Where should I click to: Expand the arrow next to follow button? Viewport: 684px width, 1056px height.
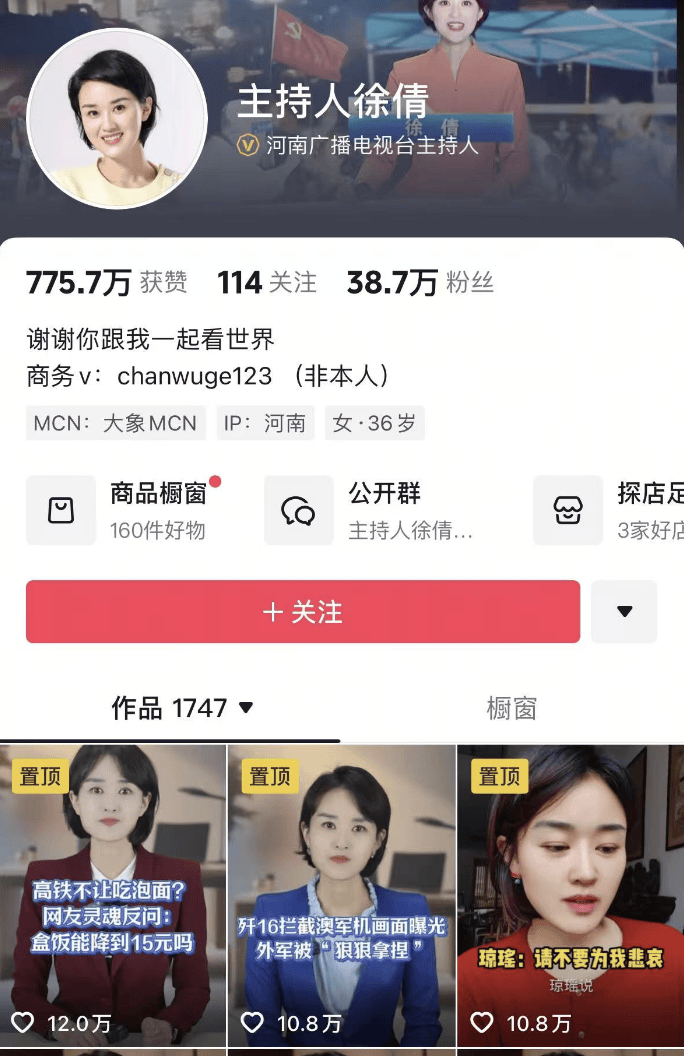click(x=624, y=611)
